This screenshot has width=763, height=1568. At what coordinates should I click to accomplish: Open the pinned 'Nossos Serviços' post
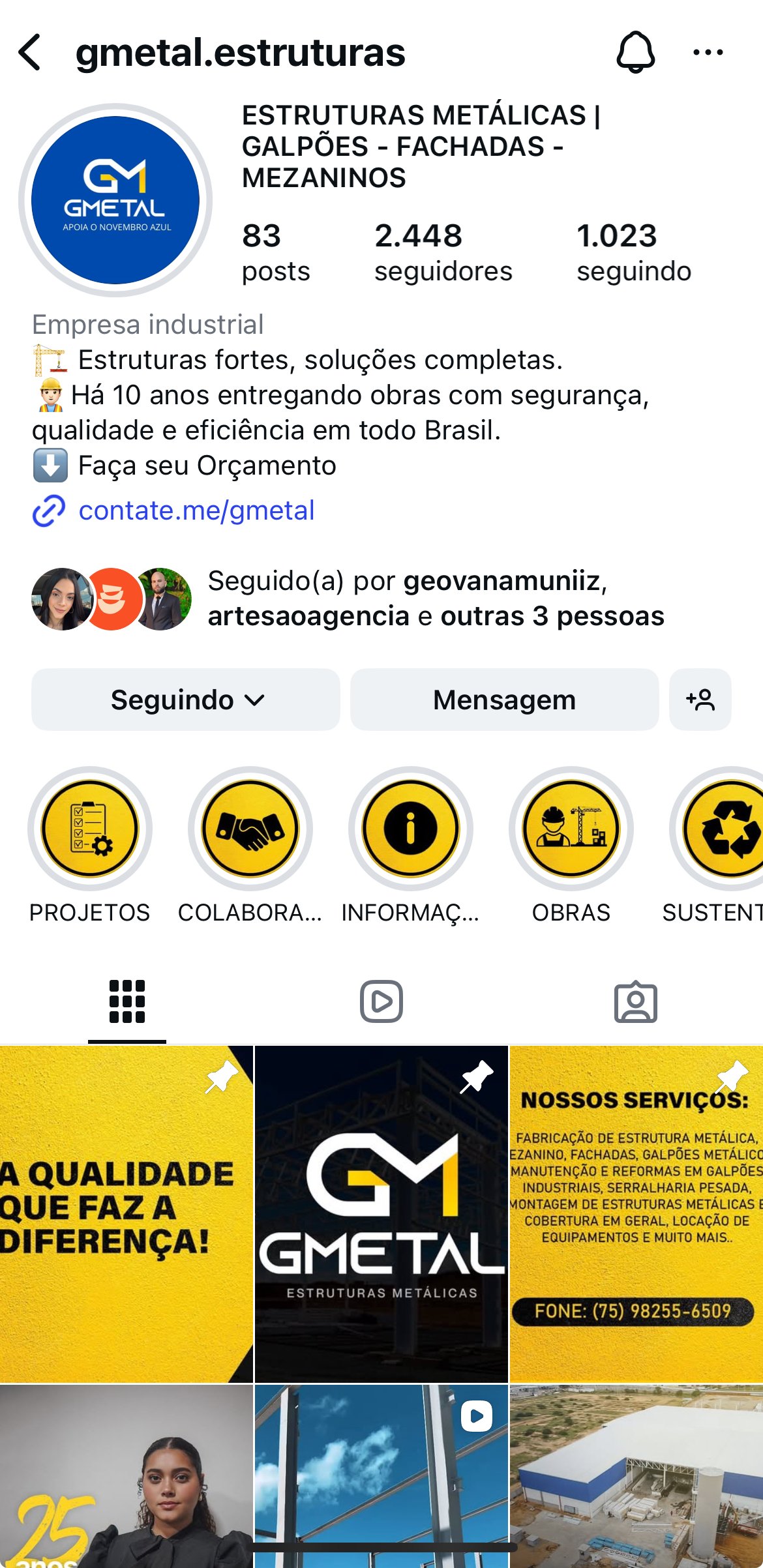point(636,1214)
